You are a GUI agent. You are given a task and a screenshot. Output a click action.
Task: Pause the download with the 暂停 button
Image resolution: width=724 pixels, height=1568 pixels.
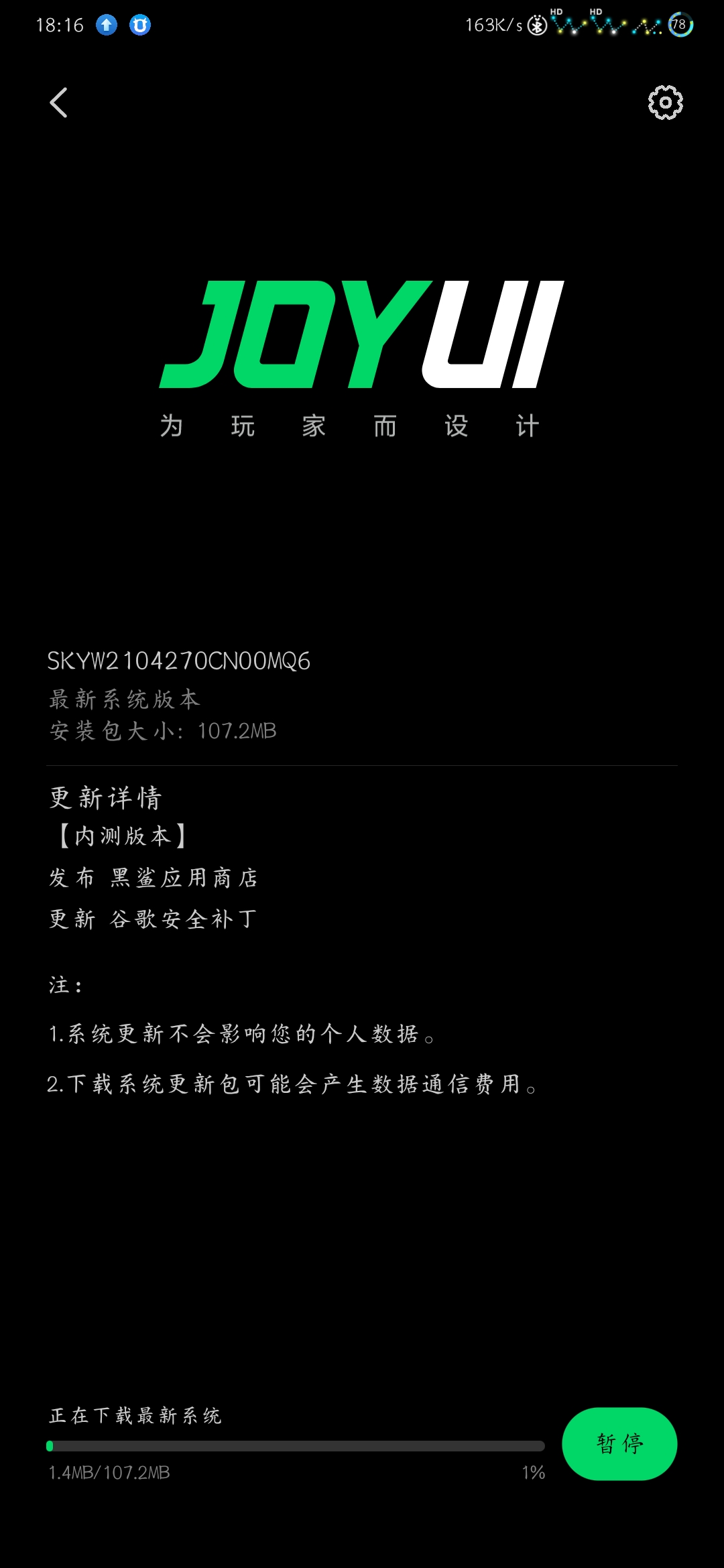click(x=619, y=1443)
